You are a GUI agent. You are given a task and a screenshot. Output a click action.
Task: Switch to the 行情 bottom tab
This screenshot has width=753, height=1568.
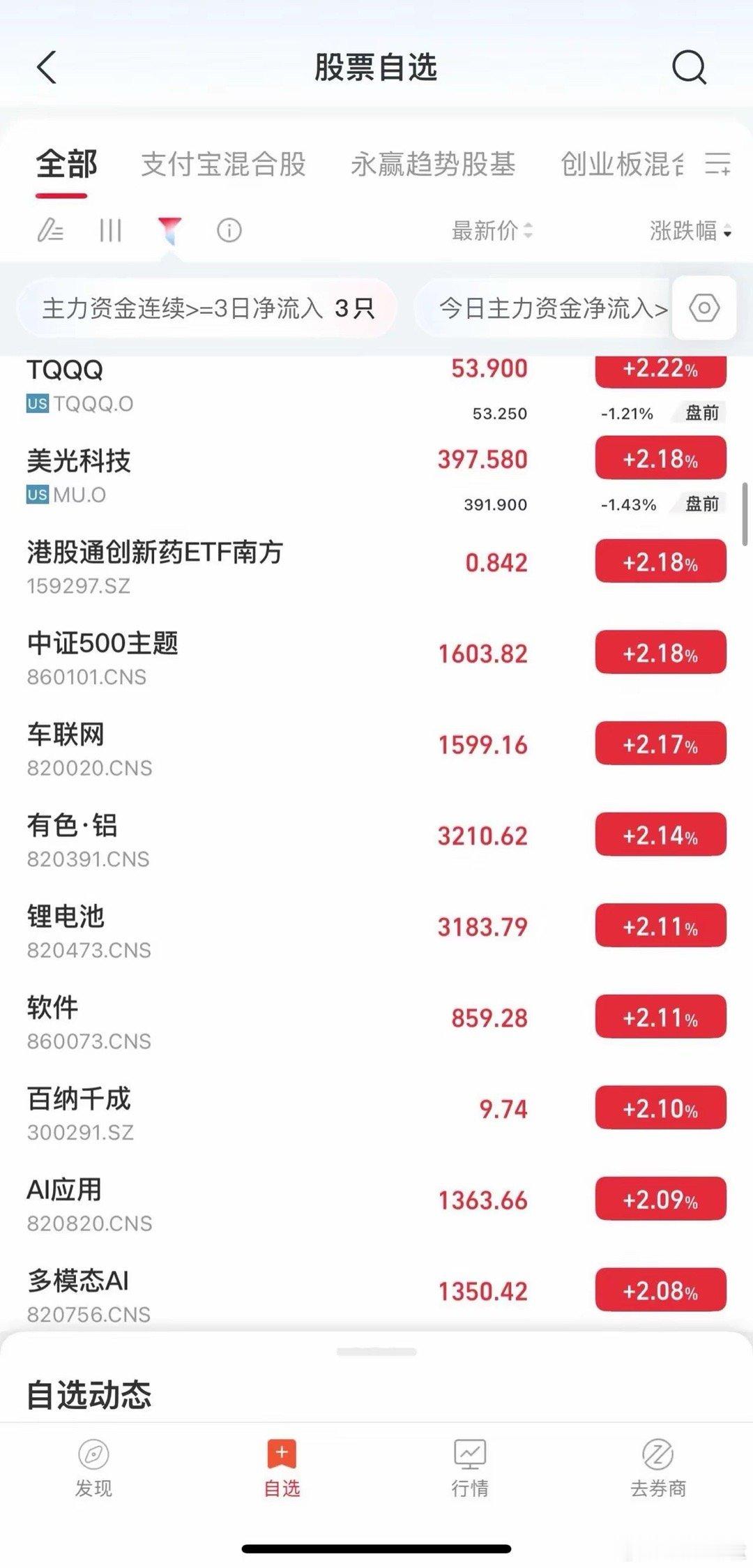[470, 1468]
